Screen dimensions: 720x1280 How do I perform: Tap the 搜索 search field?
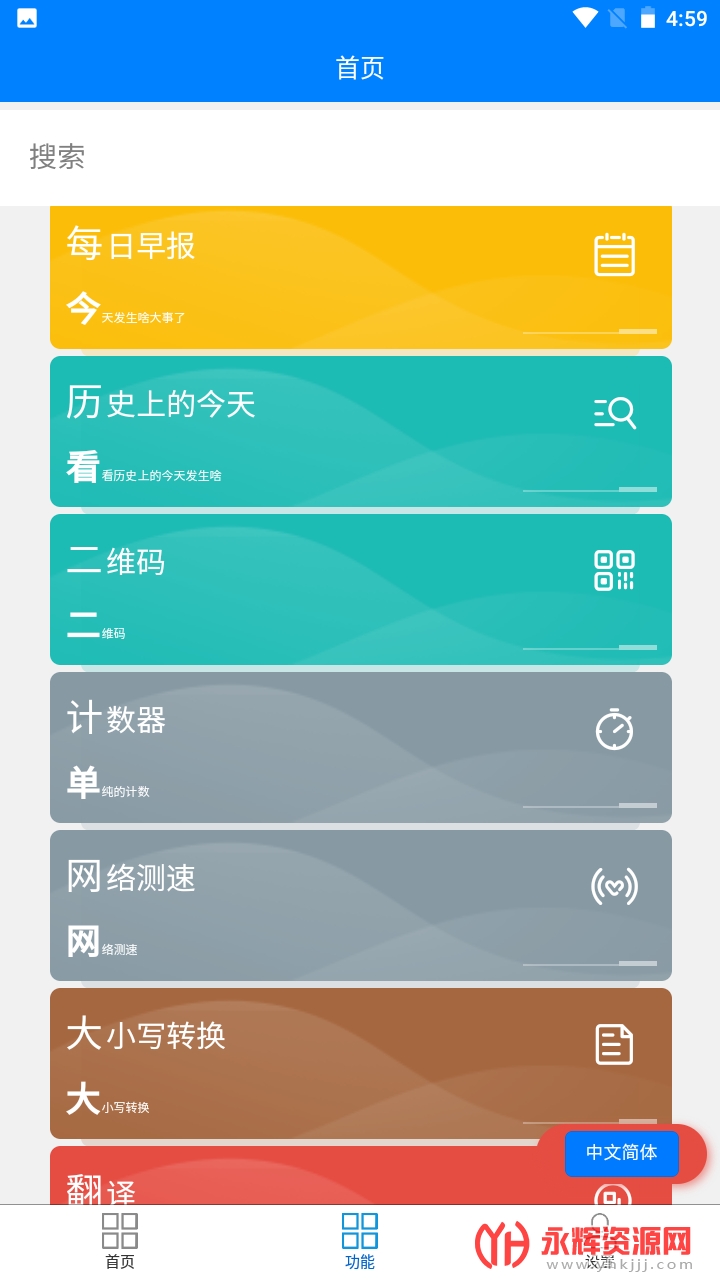360,157
